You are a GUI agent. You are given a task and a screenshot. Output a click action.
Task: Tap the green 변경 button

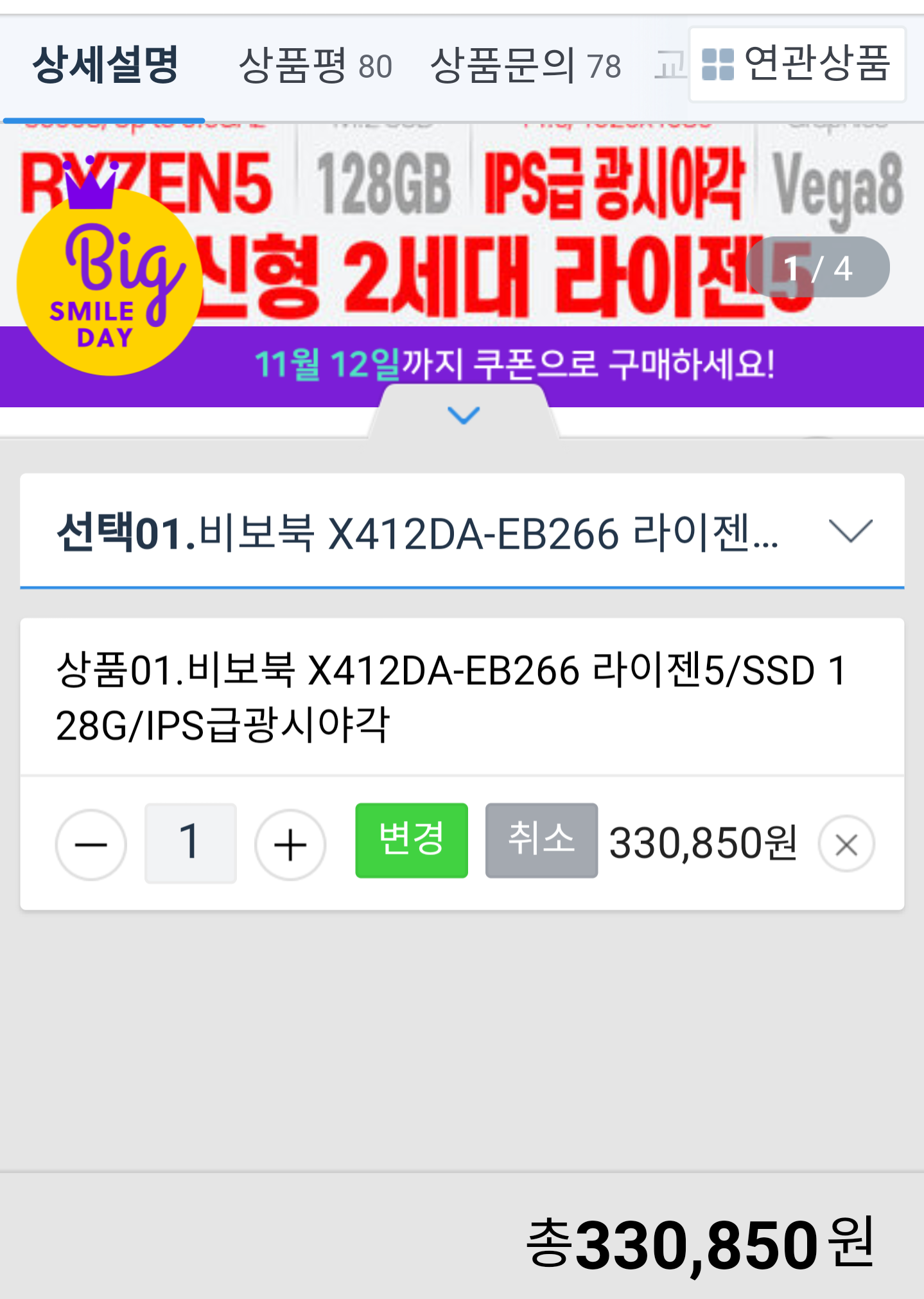(x=412, y=840)
